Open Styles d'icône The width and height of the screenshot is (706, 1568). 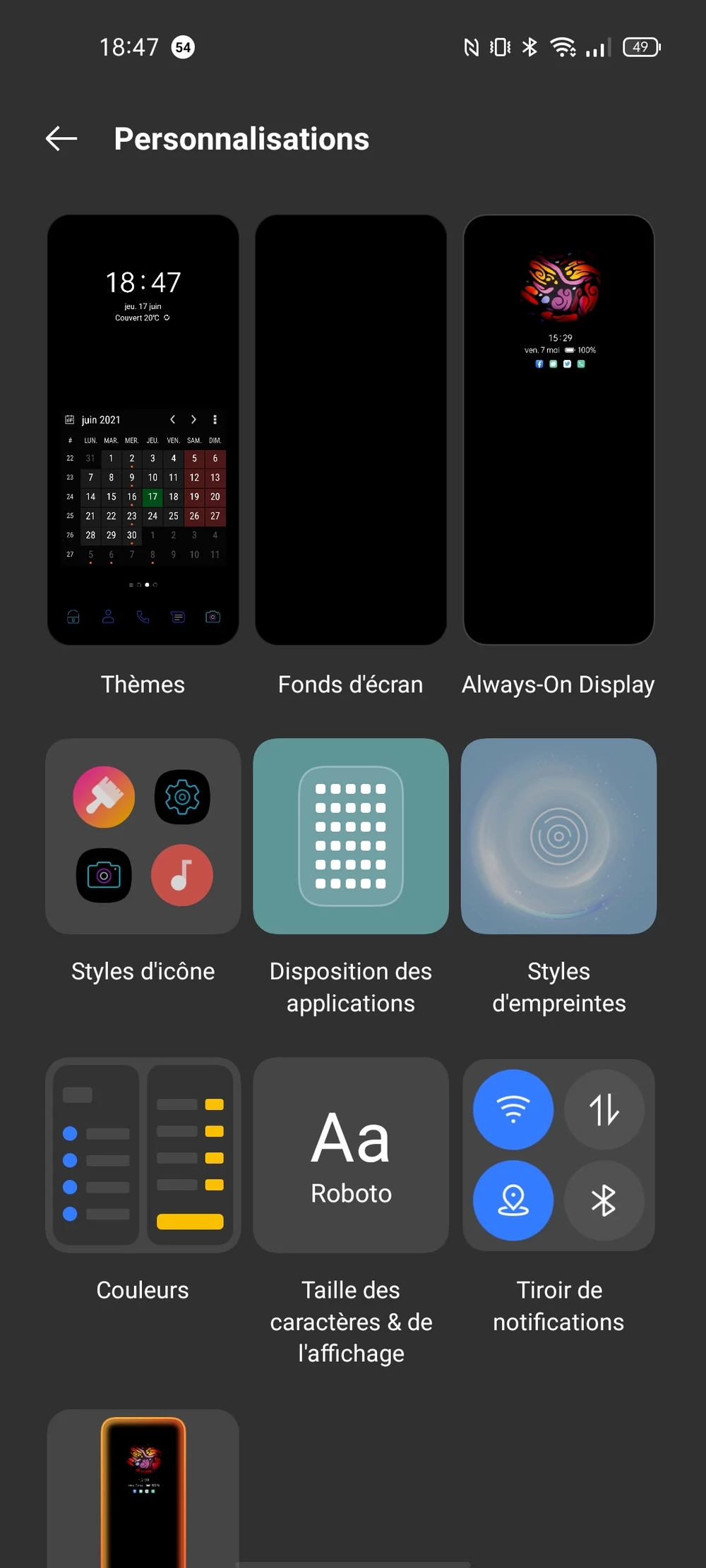click(143, 836)
